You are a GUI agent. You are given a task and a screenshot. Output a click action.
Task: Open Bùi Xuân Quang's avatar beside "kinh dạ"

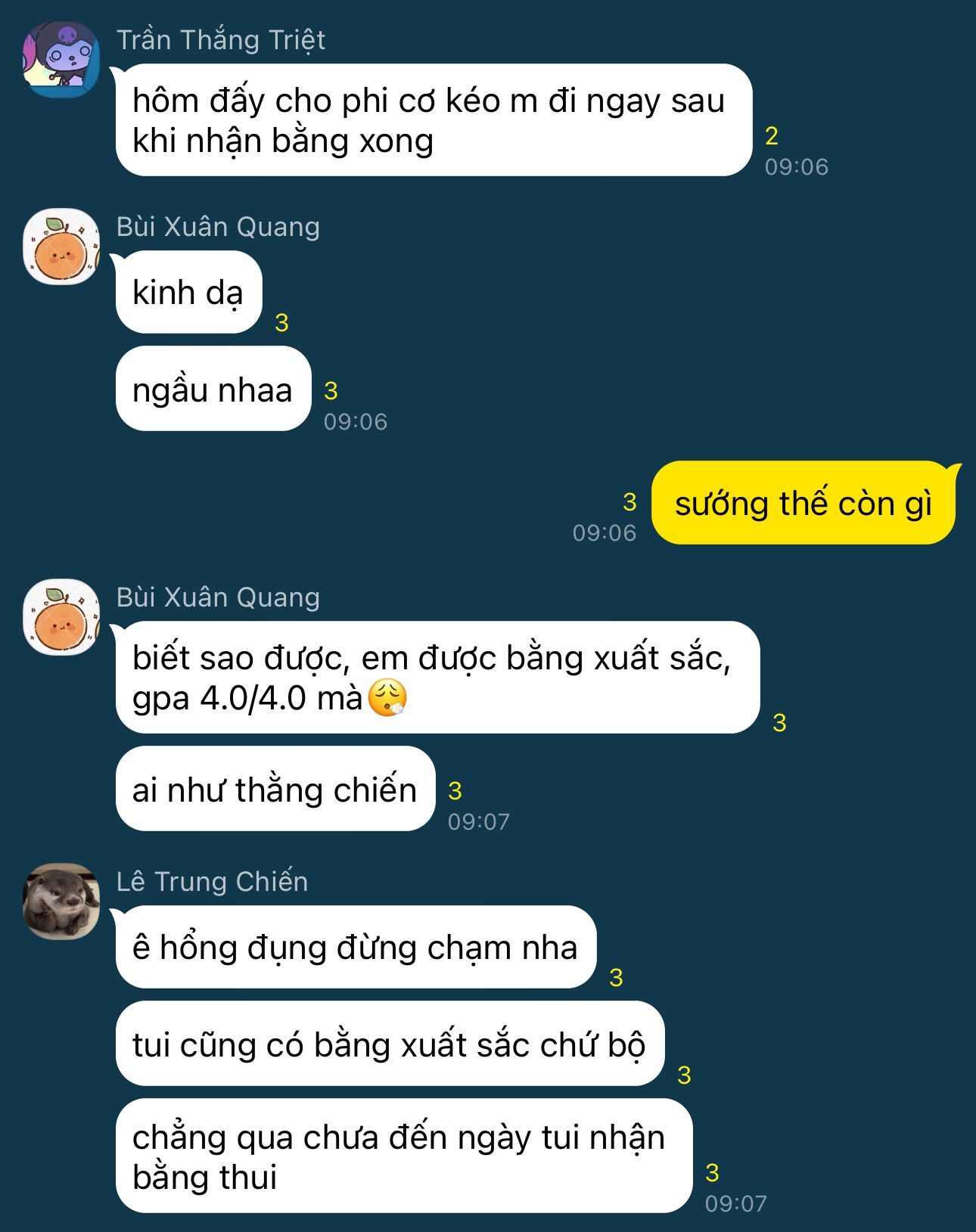(x=61, y=247)
